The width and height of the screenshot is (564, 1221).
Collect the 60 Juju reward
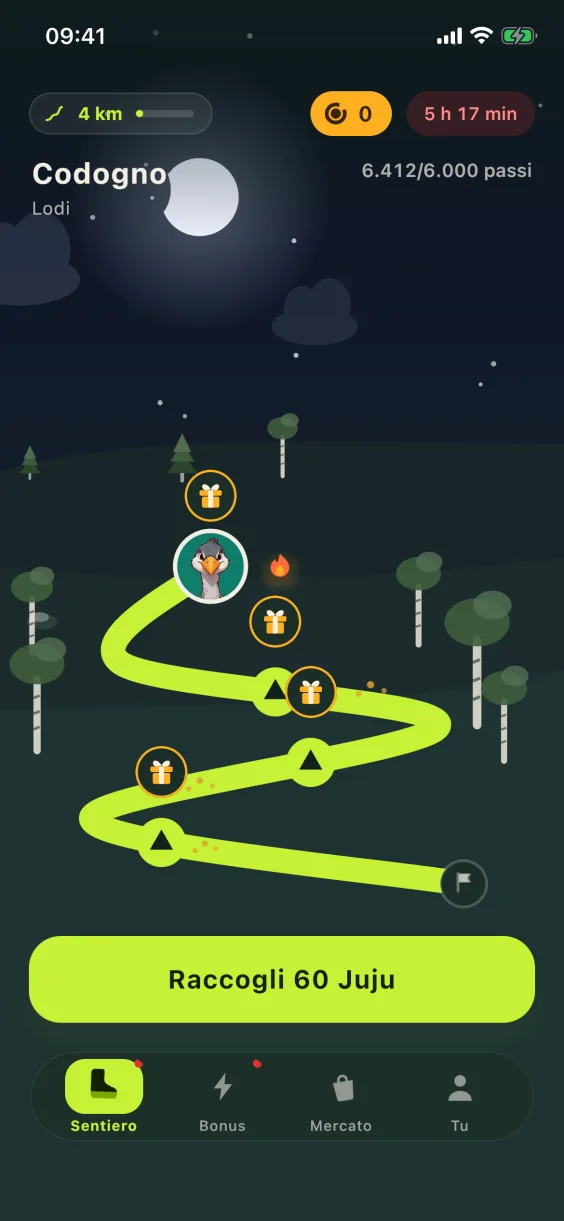click(x=282, y=979)
